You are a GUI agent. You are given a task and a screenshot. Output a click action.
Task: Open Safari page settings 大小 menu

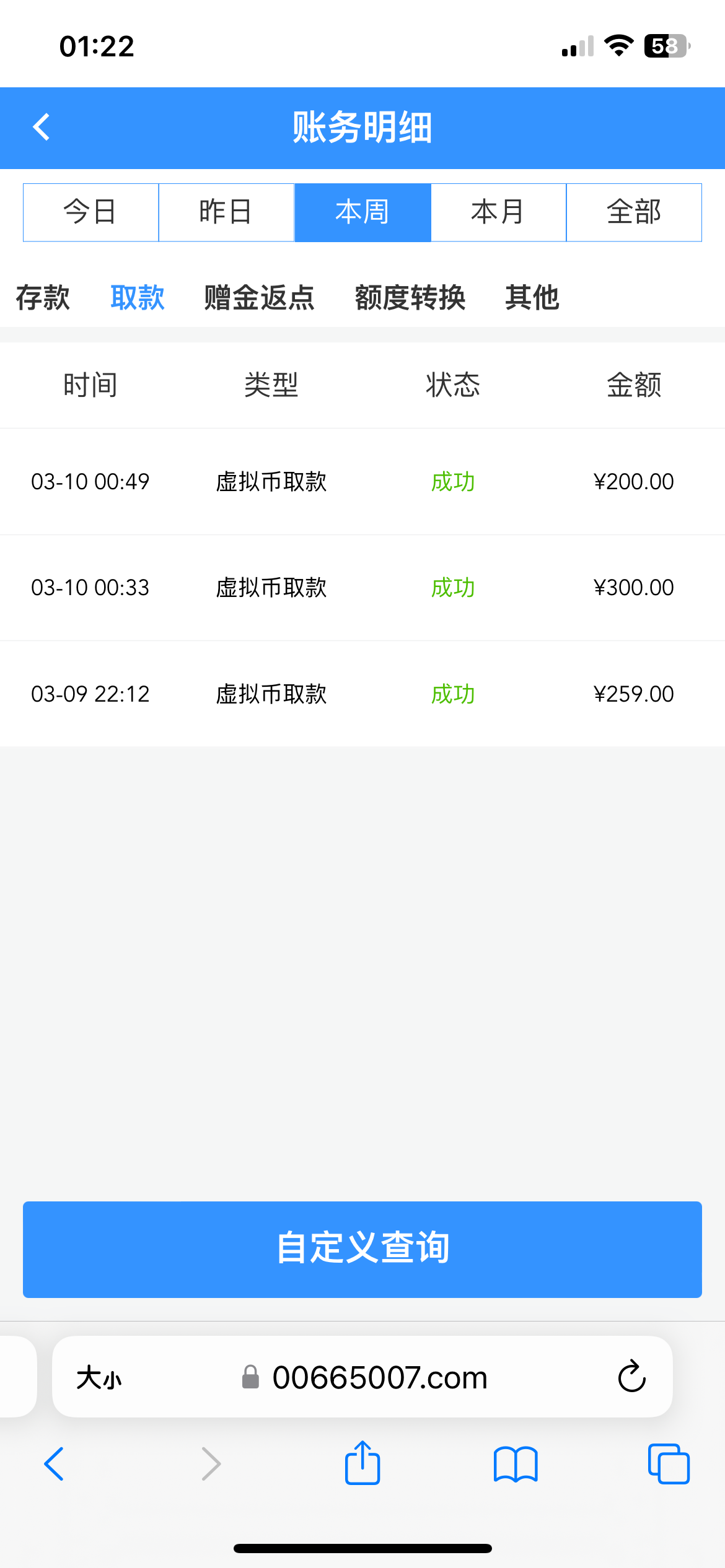pyautogui.click(x=99, y=1378)
